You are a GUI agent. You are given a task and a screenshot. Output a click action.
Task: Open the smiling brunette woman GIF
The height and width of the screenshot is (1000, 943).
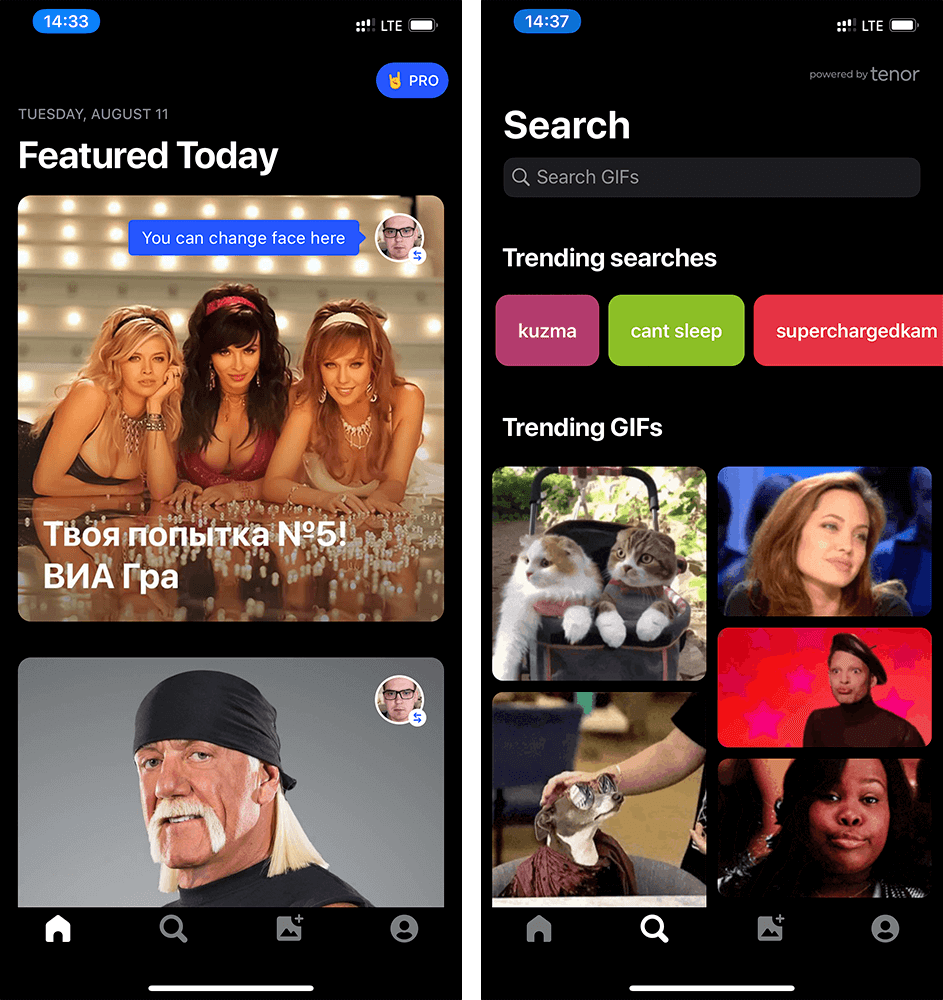(x=824, y=541)
